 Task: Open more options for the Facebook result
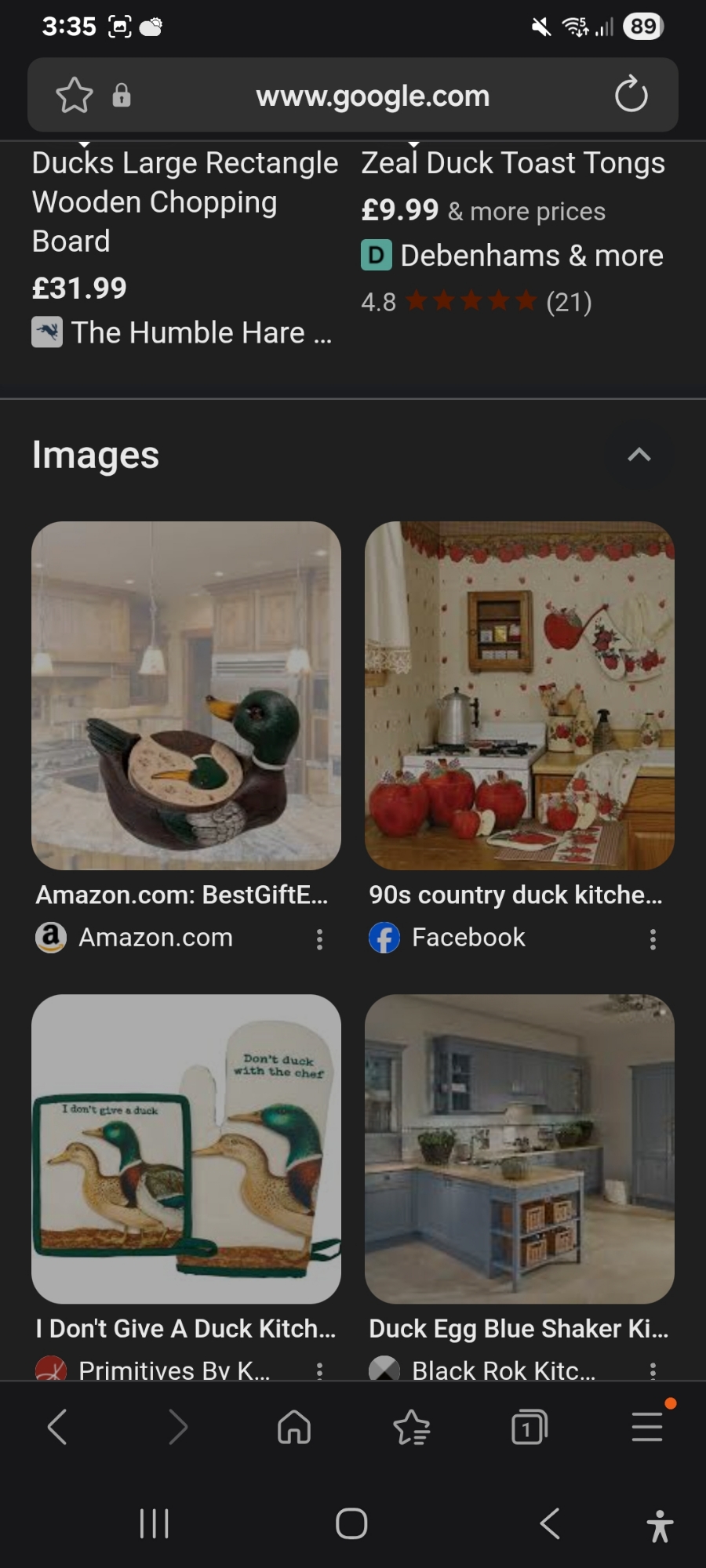(x=653, y=939)
